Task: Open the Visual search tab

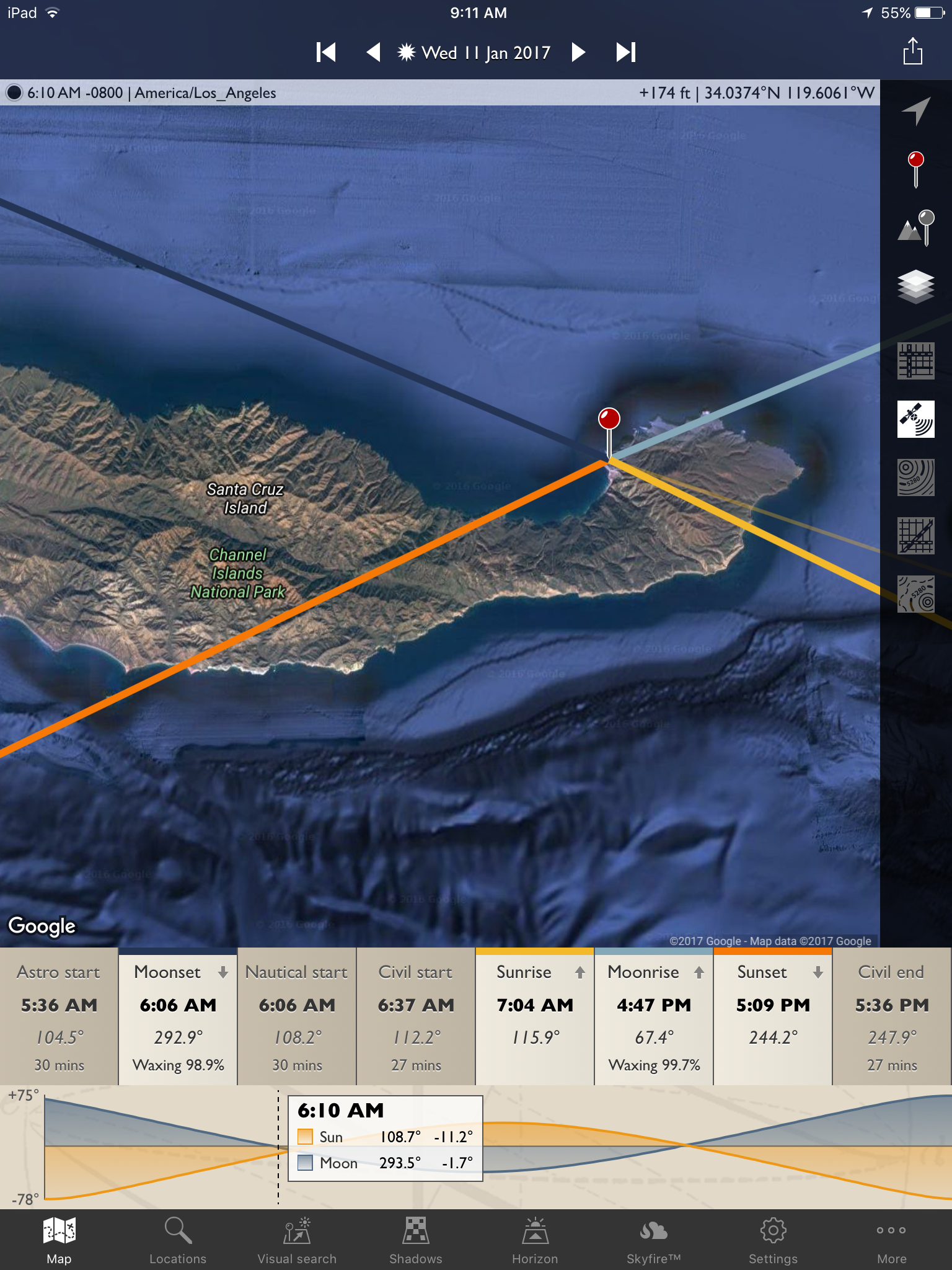Action: pos(297,1240)
